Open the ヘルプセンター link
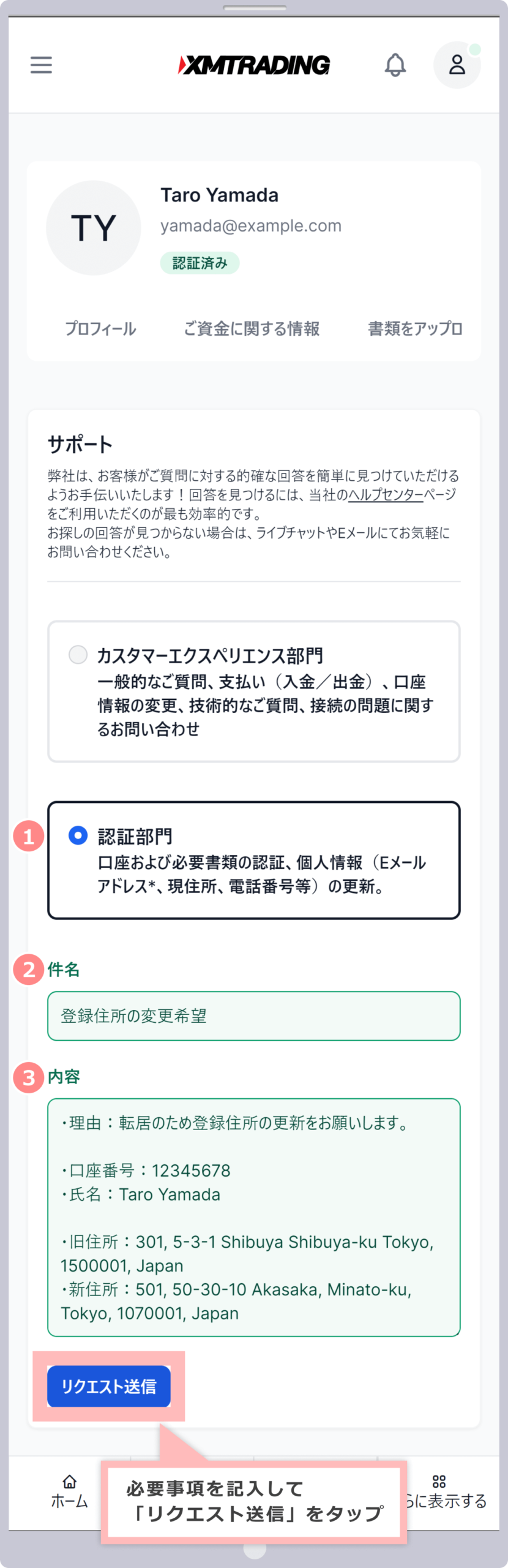The width and height of the screenshot is (508, 1568). click(386, 495)
